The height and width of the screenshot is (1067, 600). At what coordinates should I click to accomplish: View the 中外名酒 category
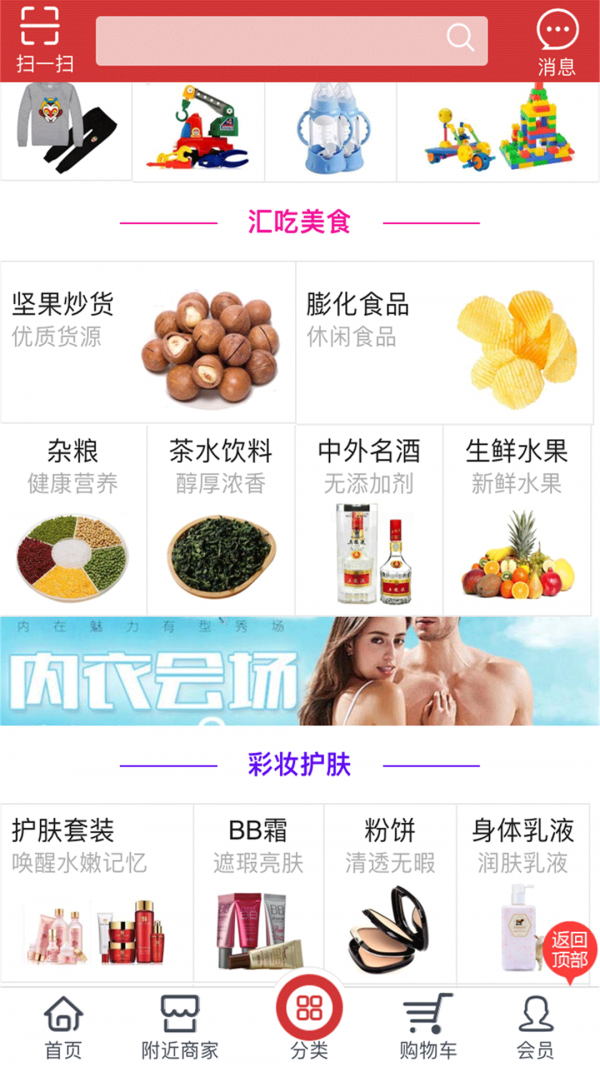click(369, 519)
